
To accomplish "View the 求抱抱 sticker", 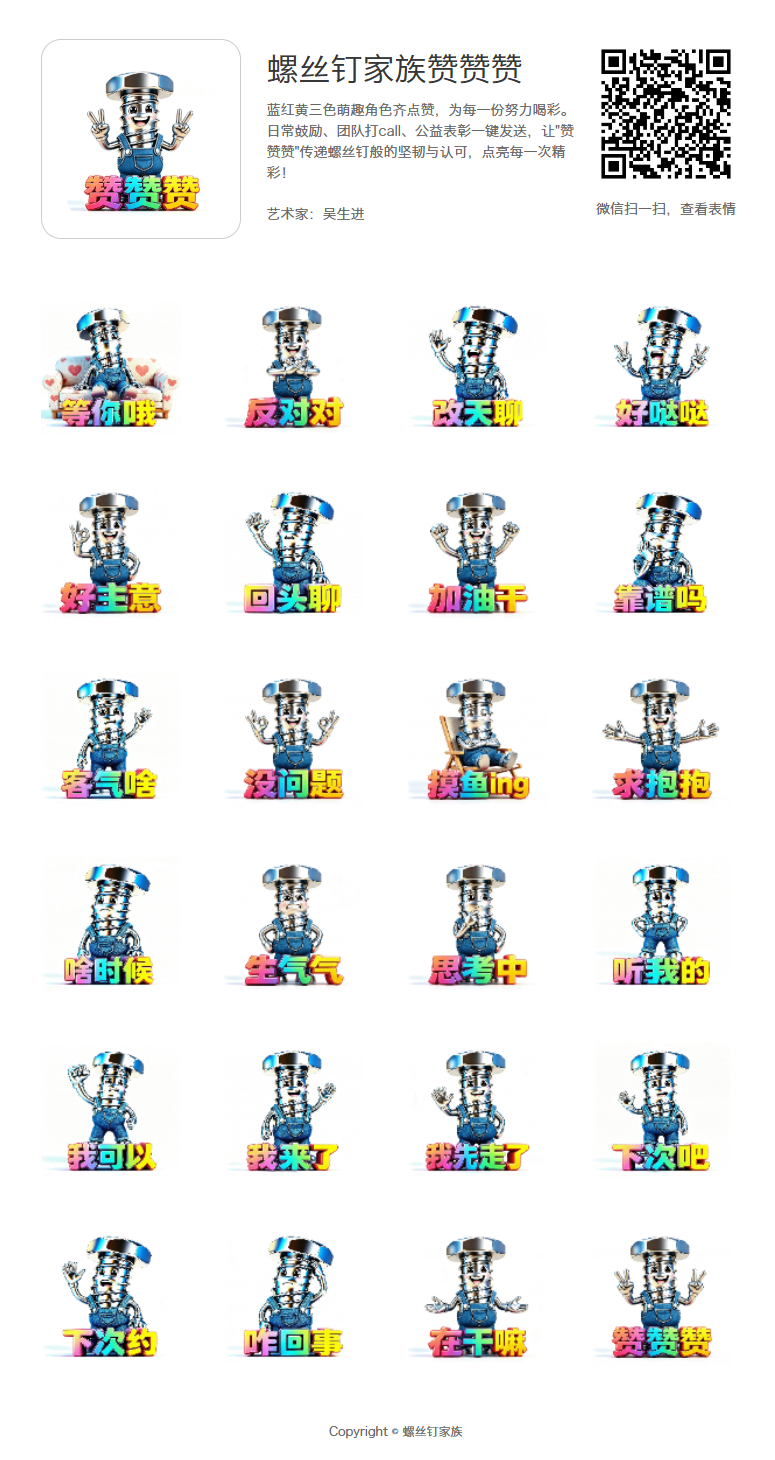I will tap(662, 740).
